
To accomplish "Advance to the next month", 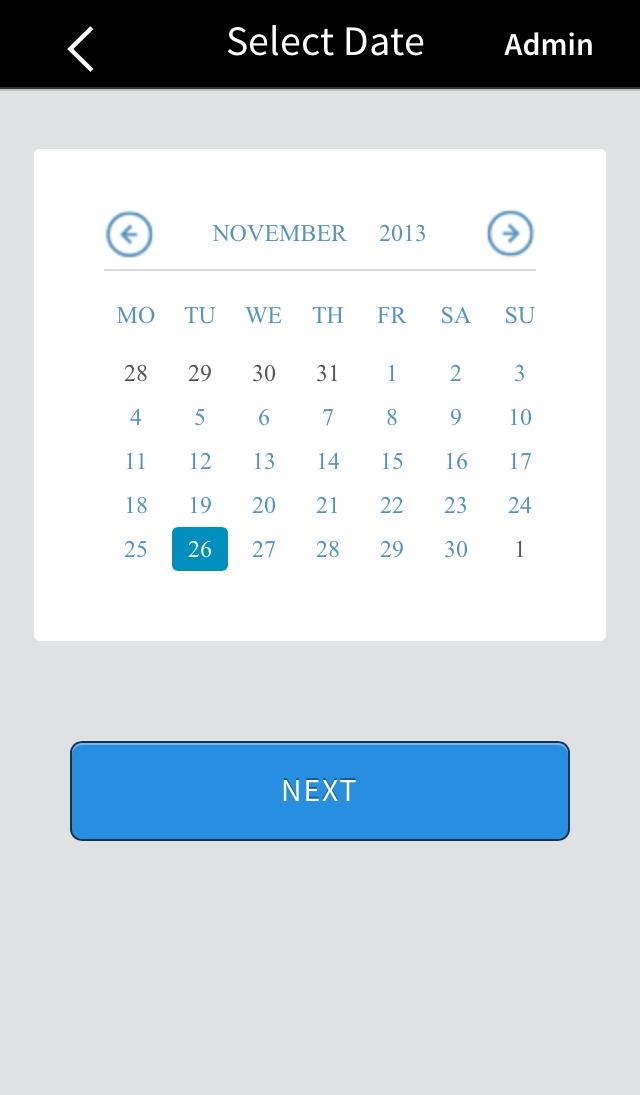I will click(510, 234).
